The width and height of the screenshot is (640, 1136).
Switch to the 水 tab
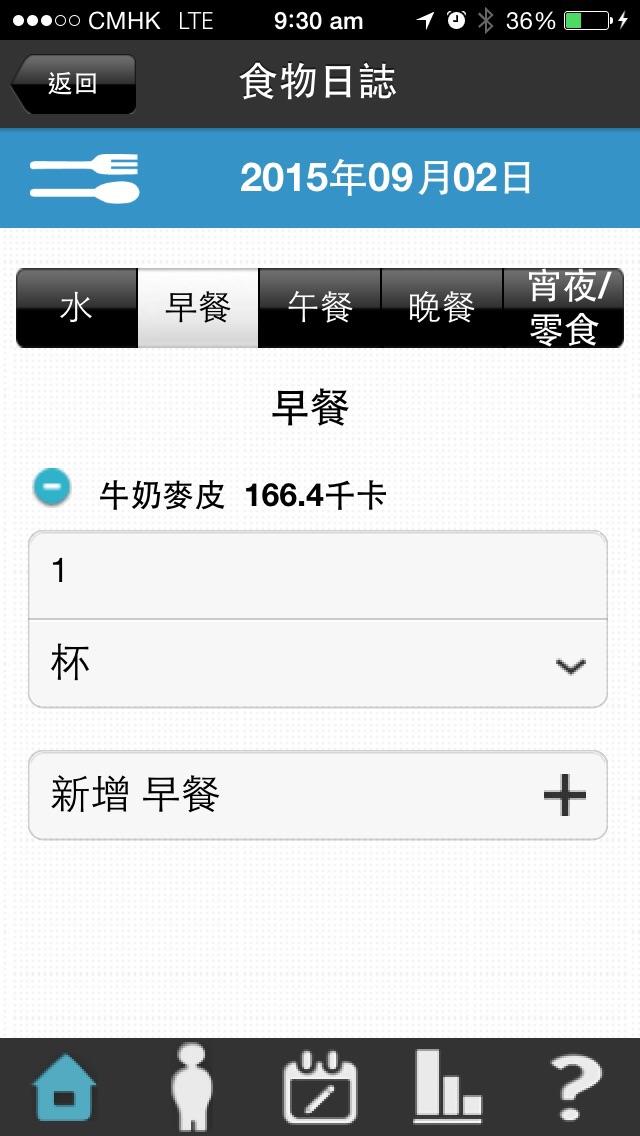pos(77,308)
